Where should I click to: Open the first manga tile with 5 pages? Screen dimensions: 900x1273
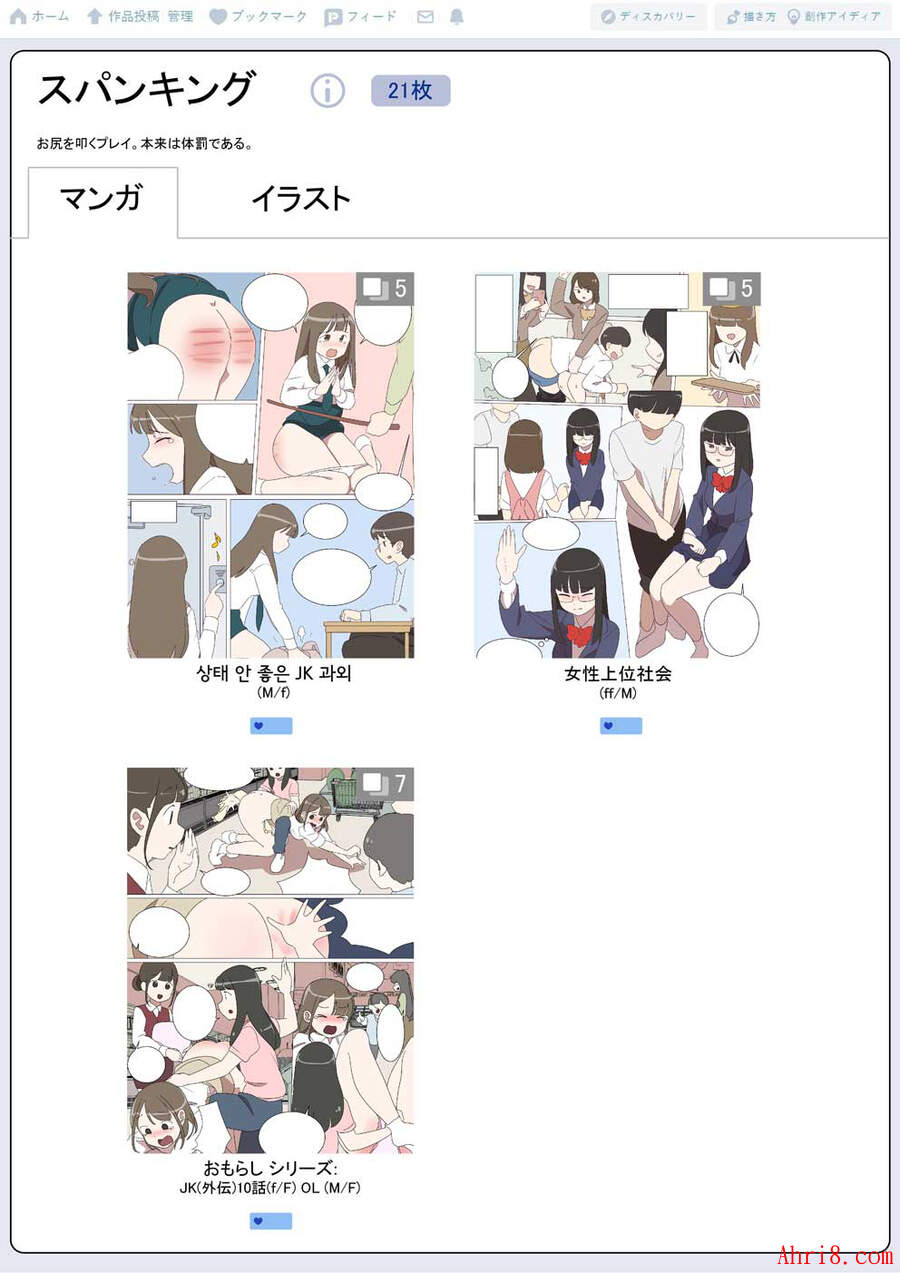[270, 464]
